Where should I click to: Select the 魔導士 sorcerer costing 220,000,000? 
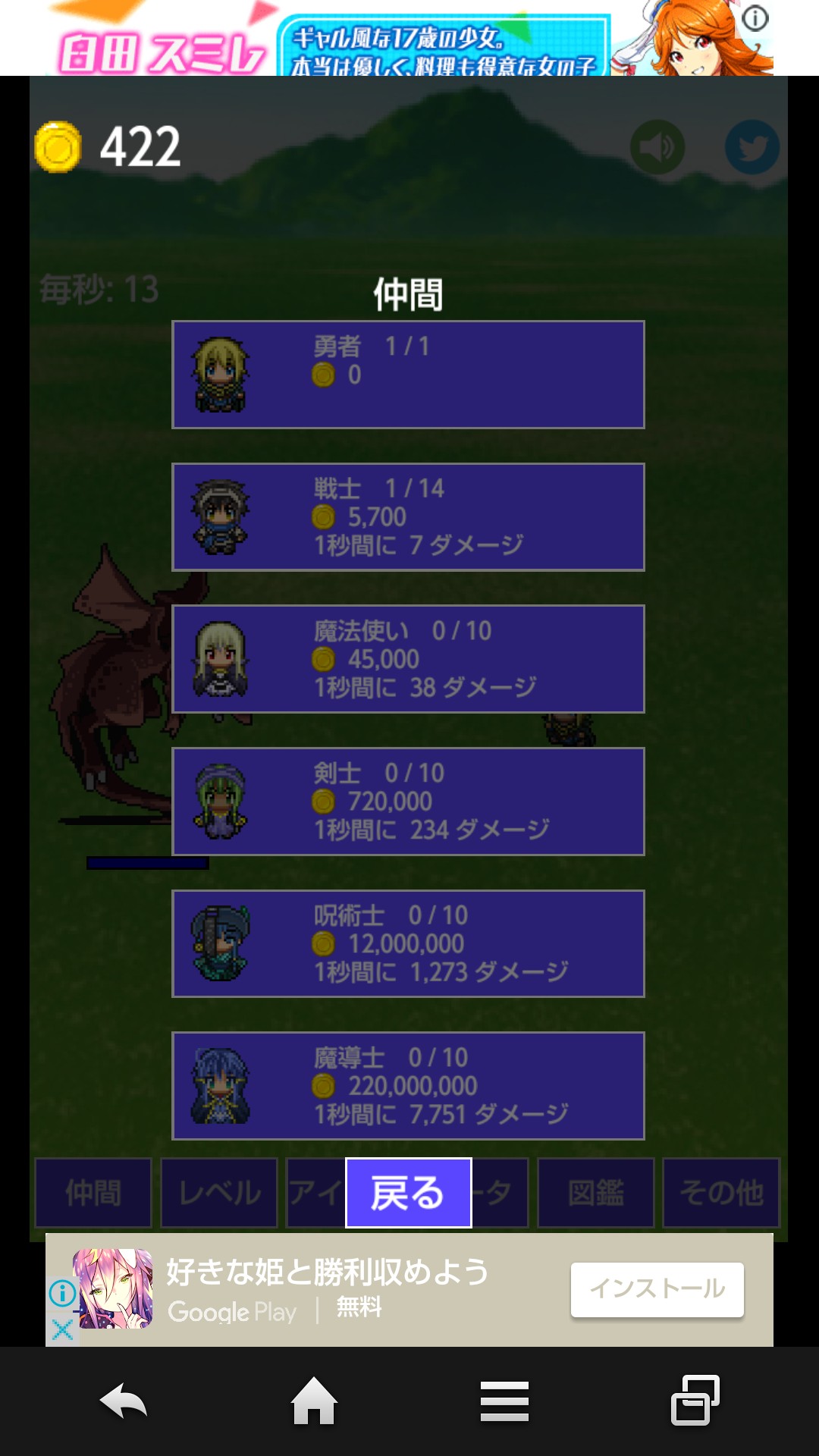(408, 1085)
